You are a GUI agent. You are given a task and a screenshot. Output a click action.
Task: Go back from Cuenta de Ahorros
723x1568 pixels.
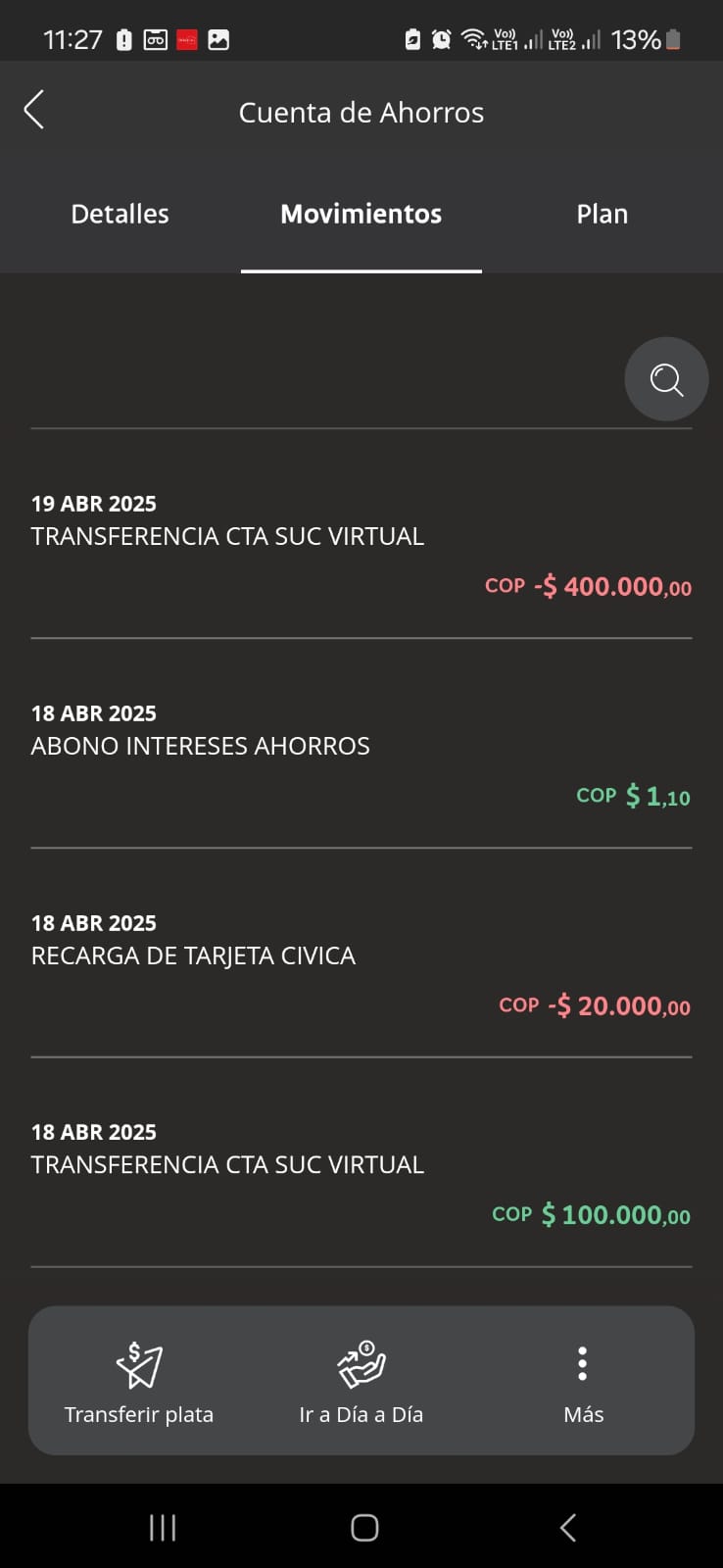click(x=34, y=111)
